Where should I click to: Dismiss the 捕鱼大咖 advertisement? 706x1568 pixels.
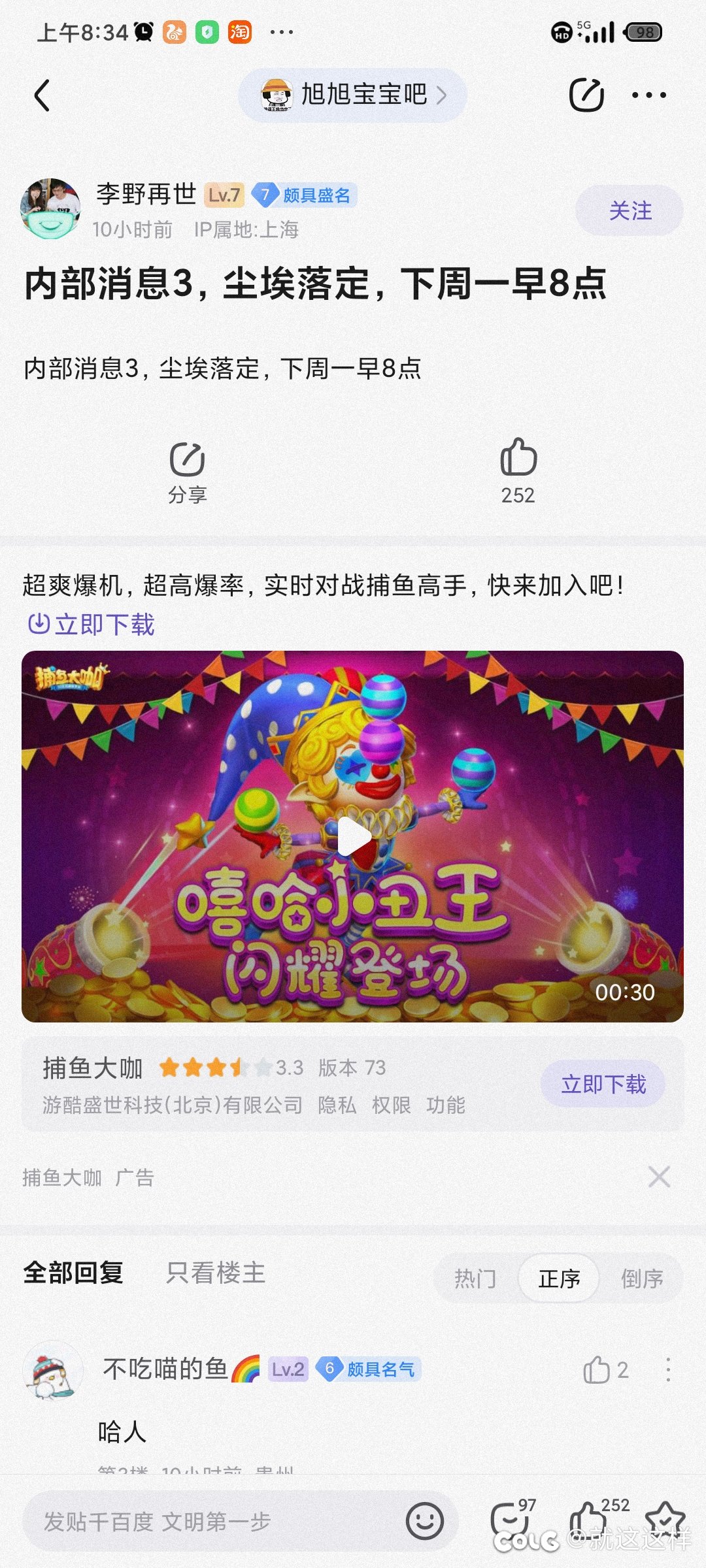coord(659,1177)
